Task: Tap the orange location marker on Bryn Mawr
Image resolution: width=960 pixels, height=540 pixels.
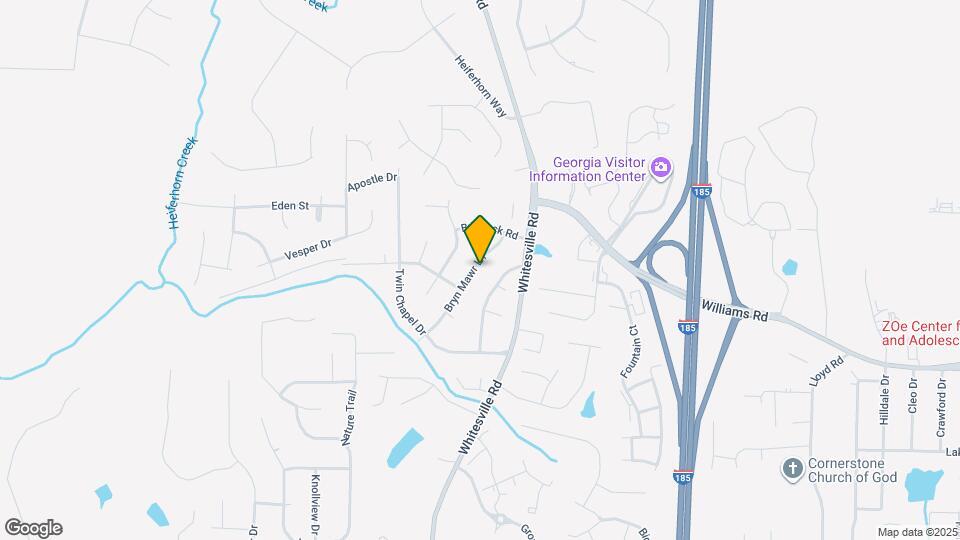Action: coord(480,238)
